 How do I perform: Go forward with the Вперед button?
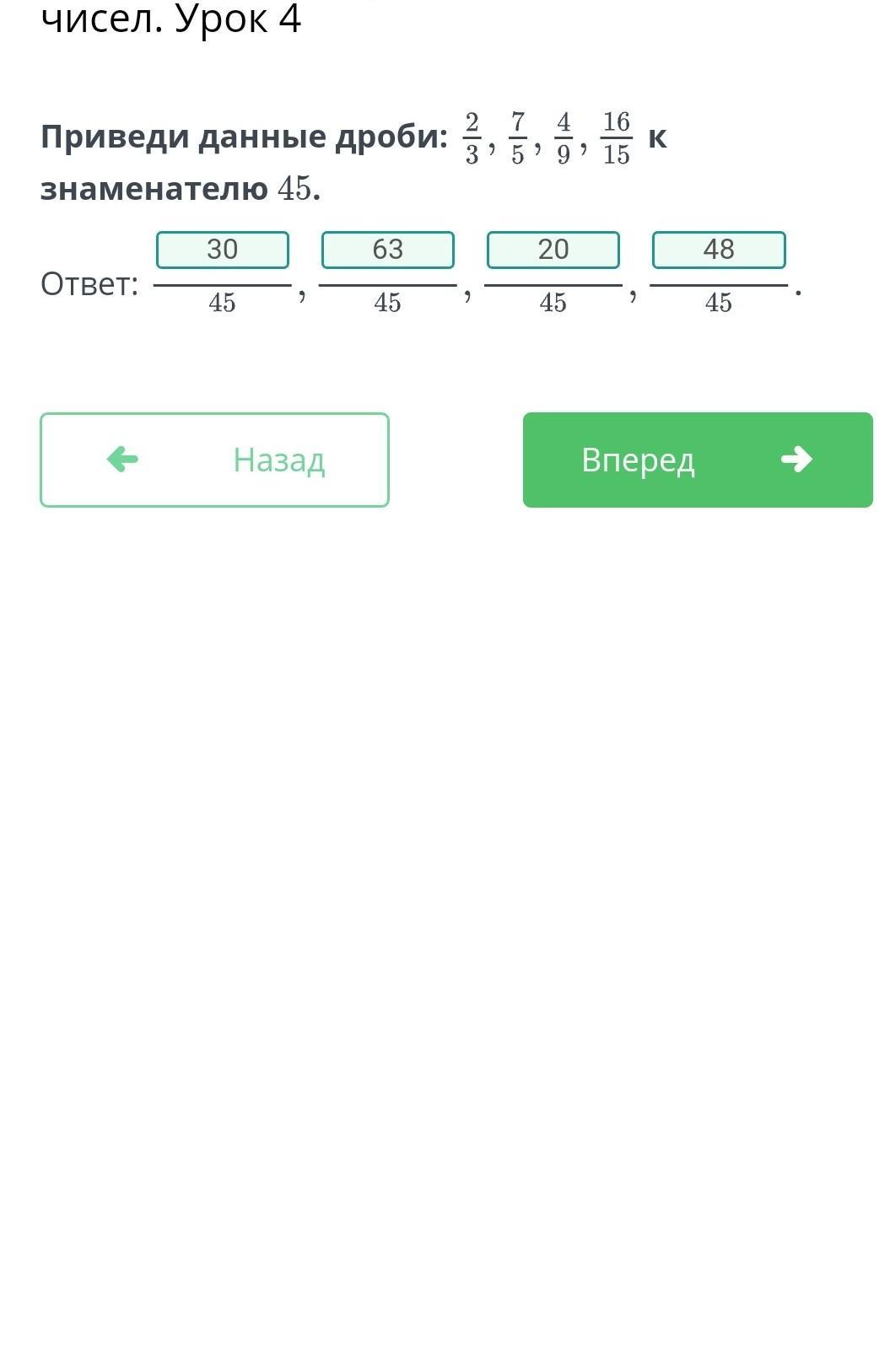click(x=697, y=460)
